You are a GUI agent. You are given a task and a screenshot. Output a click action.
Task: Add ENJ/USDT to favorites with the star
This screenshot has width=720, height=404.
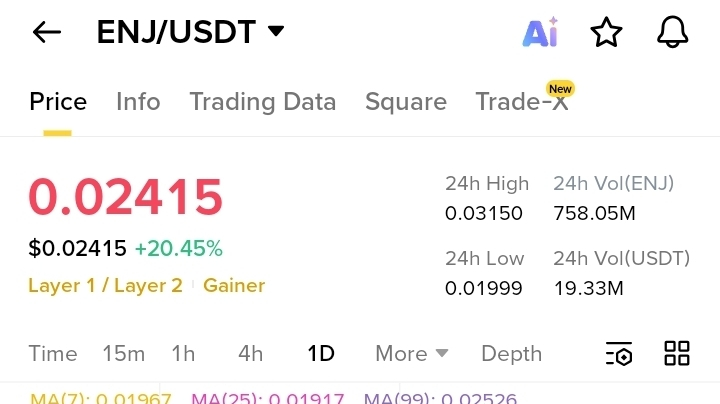[x=606, y=32]
